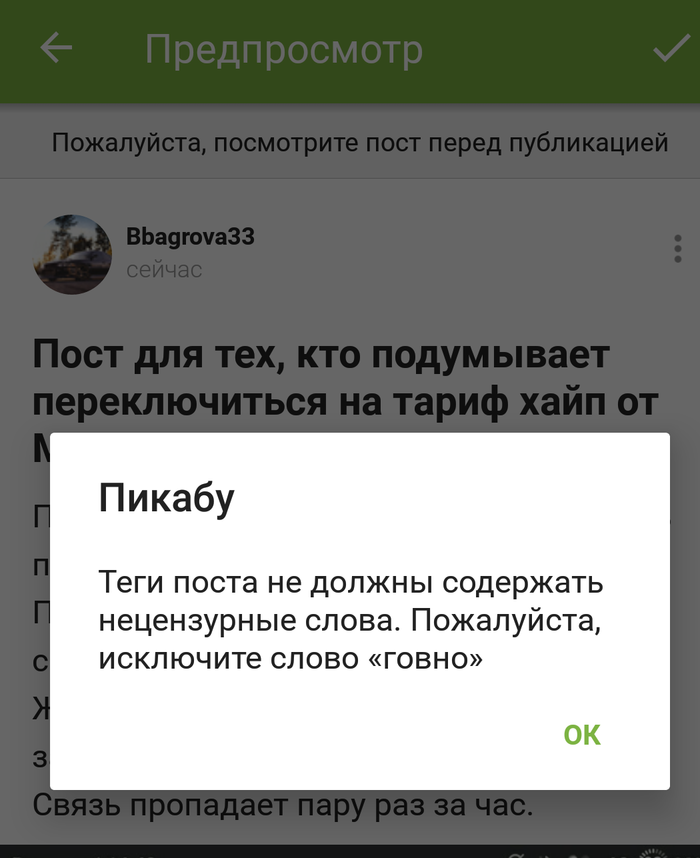Open Bbagrova33's profile avatar

pyautogui.click(x=72, y=253)
